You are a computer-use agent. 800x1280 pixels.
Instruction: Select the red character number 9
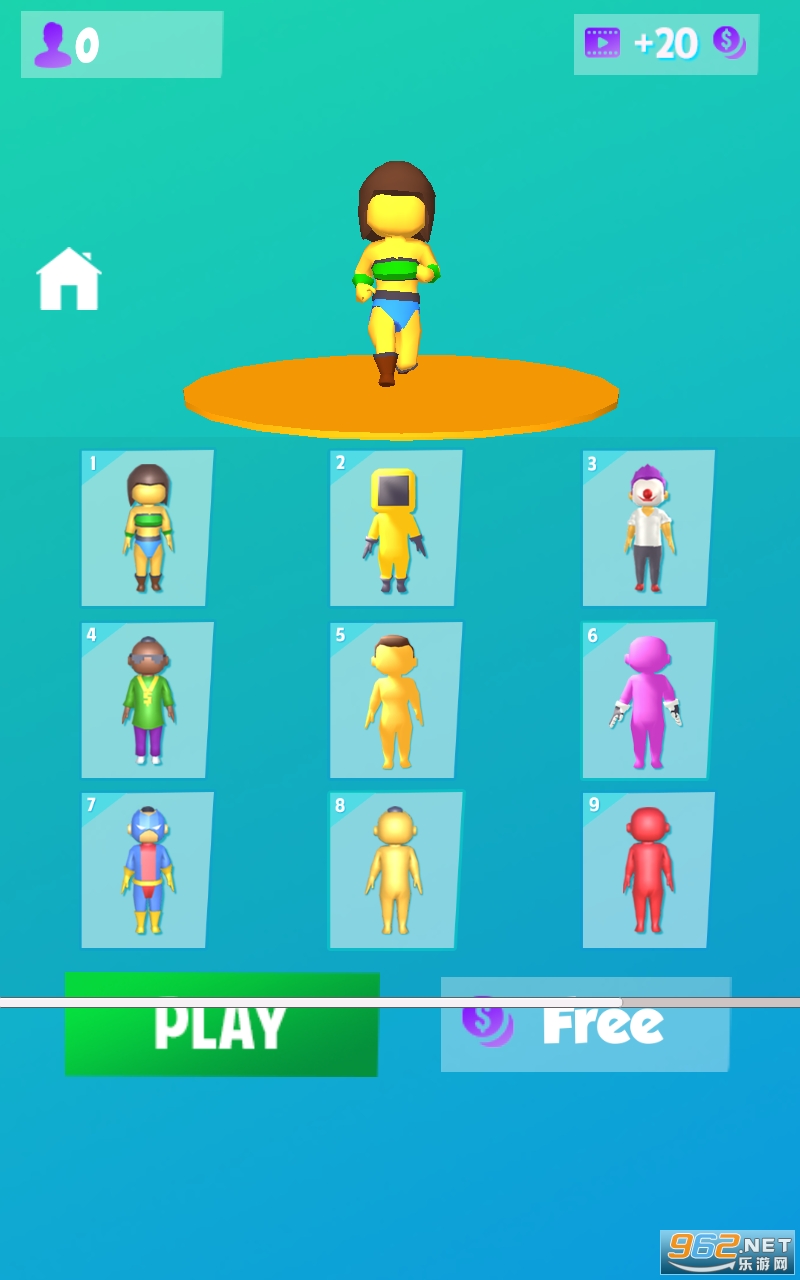click(x=648, y=870)
